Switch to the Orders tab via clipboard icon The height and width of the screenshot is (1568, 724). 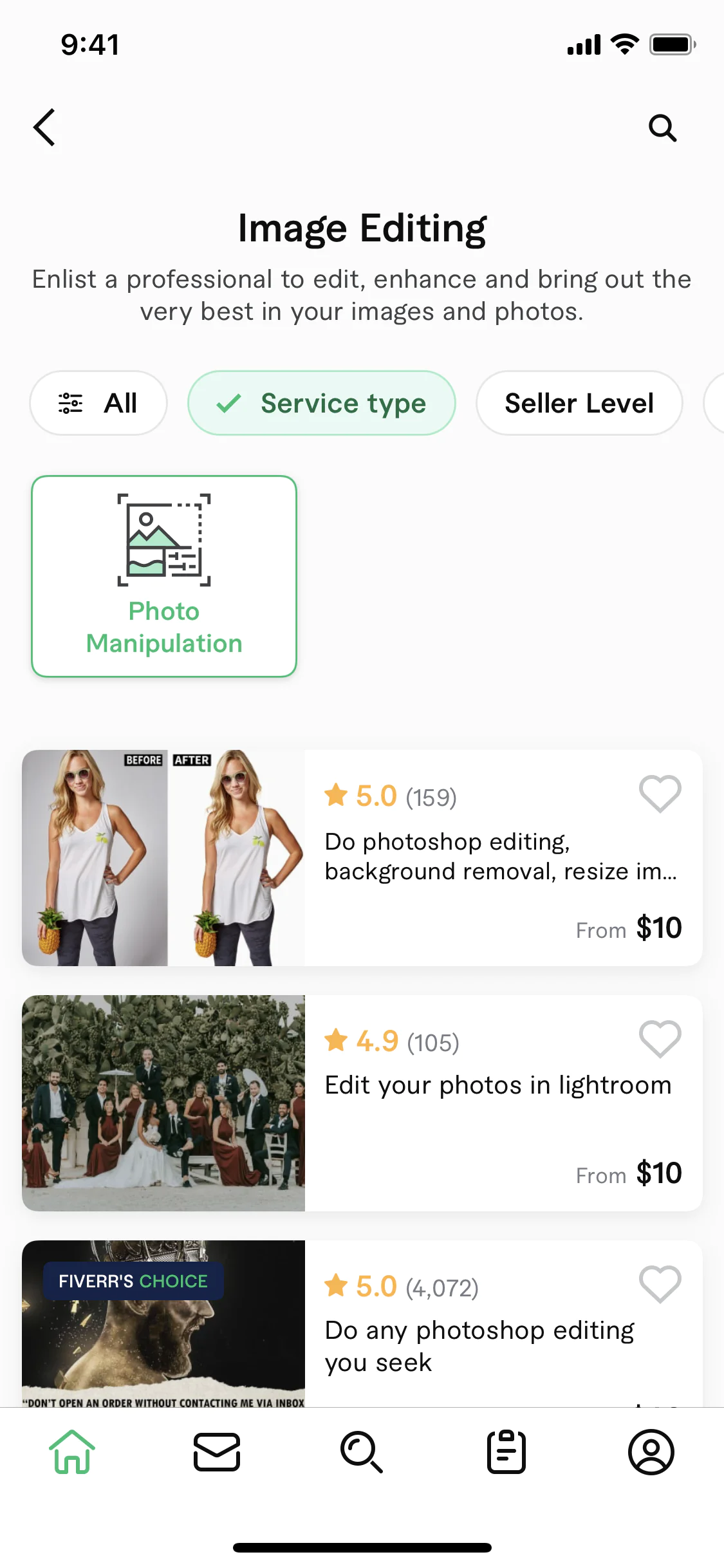[506, 1450]
